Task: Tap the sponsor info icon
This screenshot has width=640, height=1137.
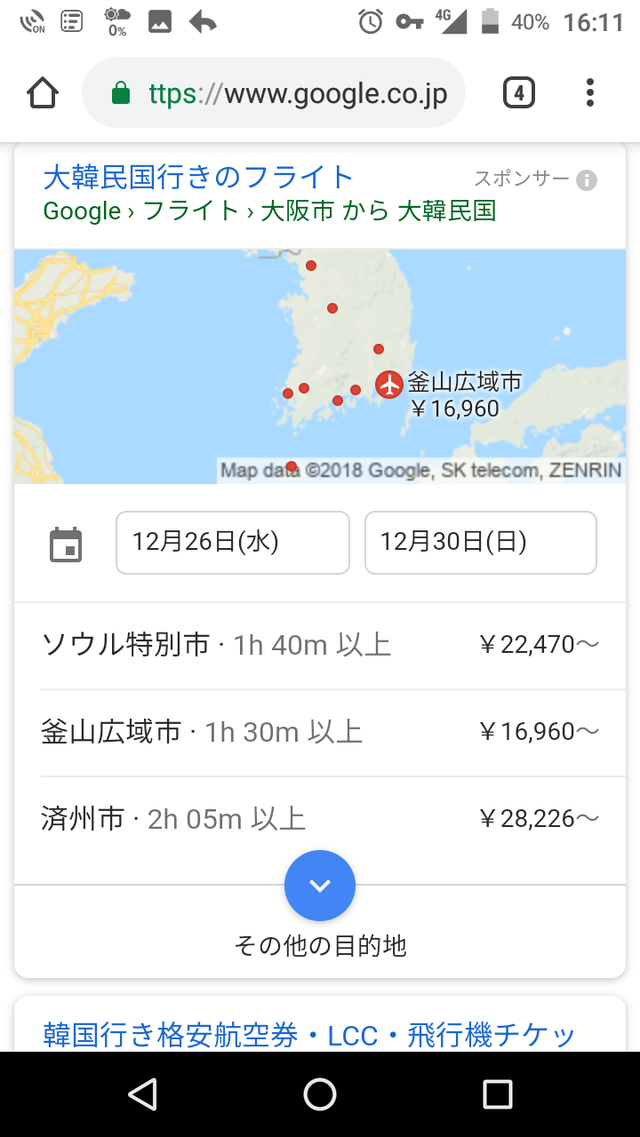Action: pos(586,179)
